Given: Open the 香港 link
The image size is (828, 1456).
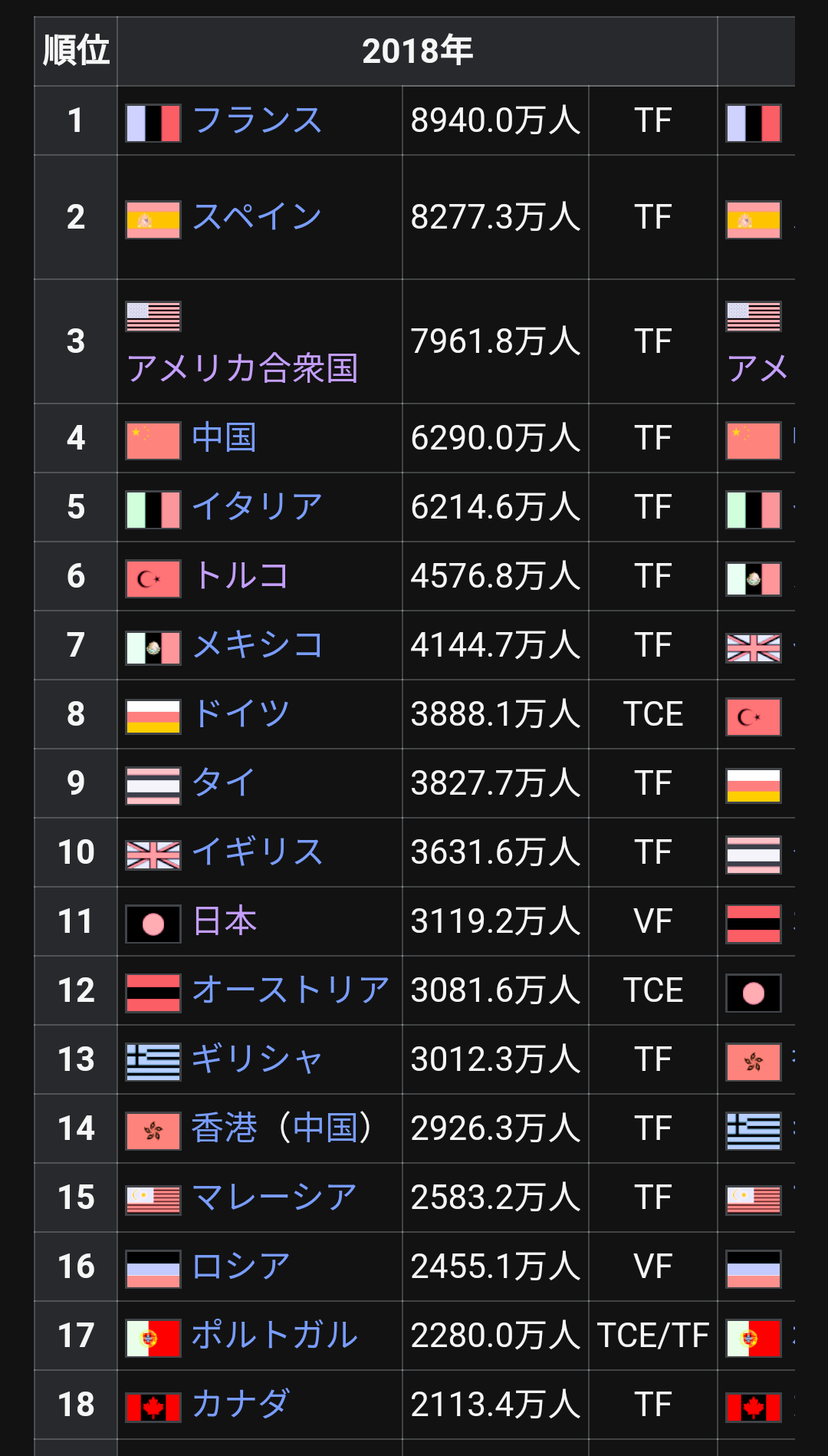Looking at the screenshot, I should [x=224, y=1128].
